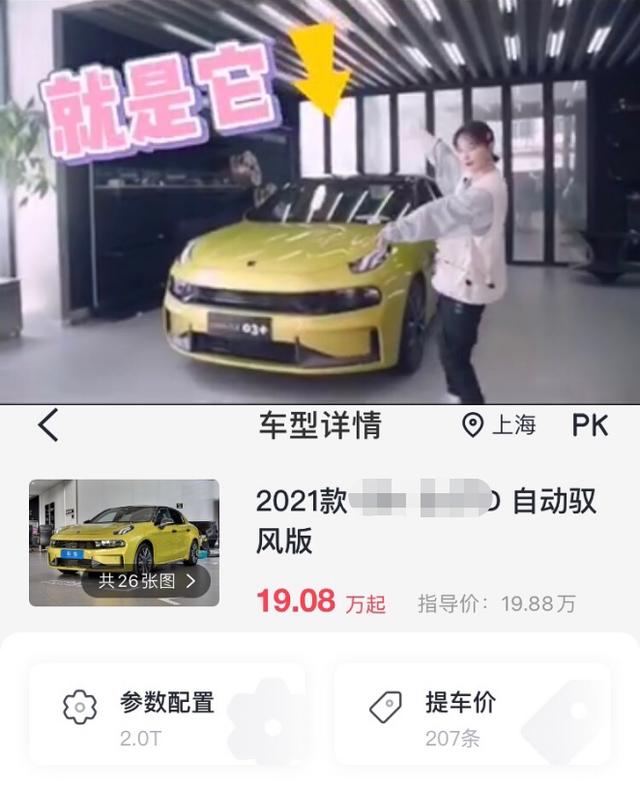The width and height of the screenshot is (640, 790).
Task: Open the PK comparison
Action: click(x=590, y=425)
